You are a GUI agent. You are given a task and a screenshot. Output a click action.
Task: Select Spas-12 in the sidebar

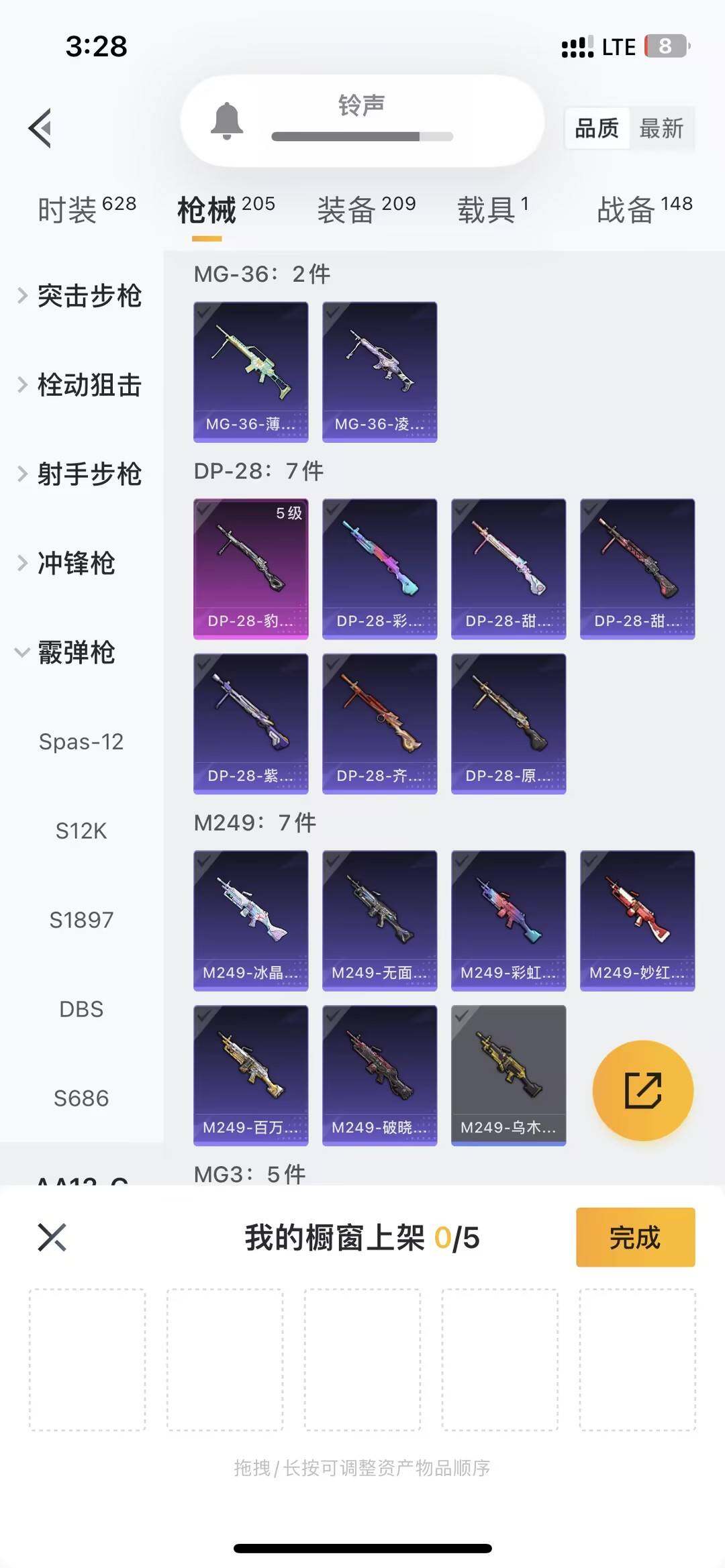point(81,741)
